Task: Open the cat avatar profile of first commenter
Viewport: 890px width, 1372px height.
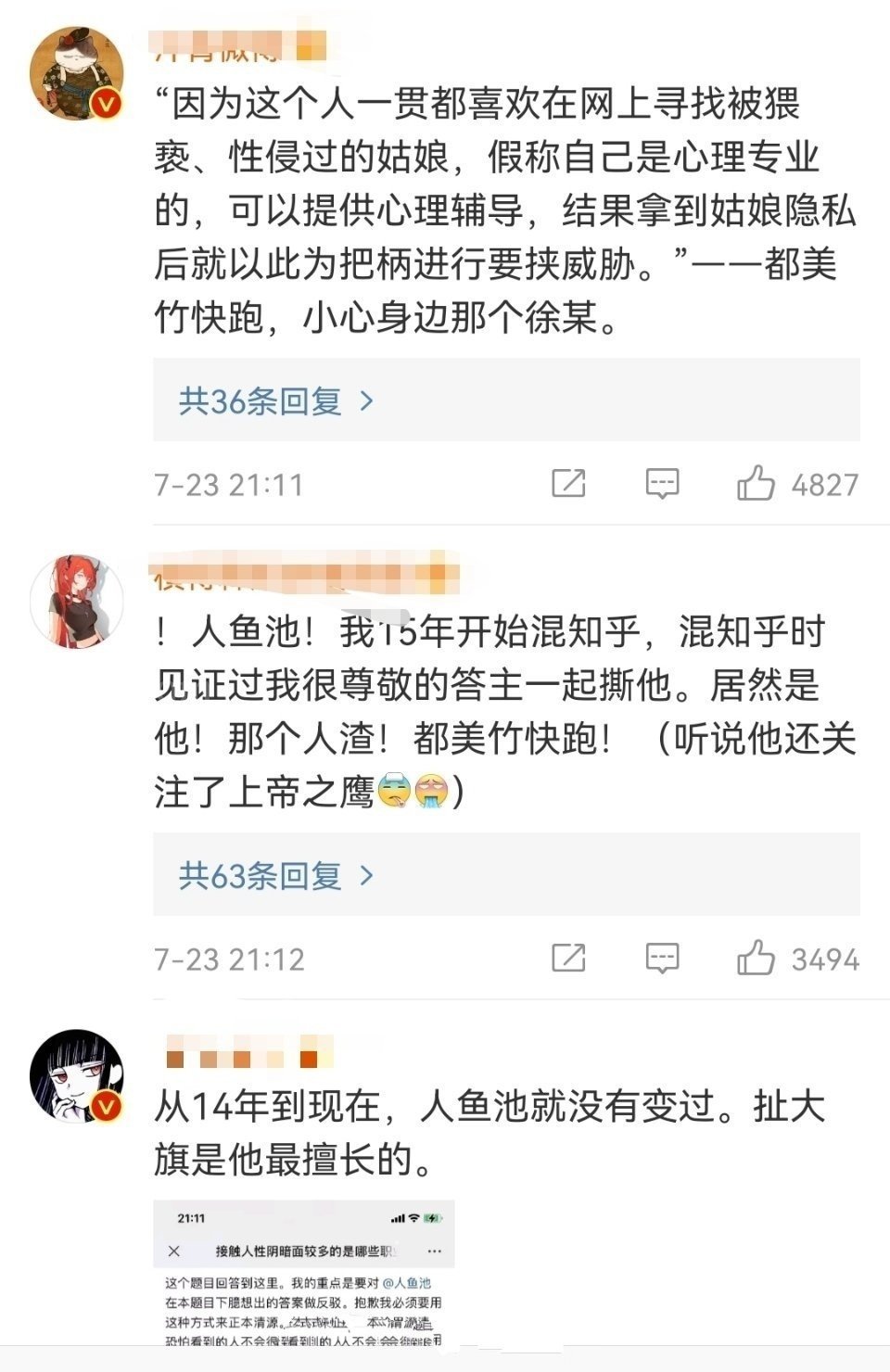Action: coord(77,74)
